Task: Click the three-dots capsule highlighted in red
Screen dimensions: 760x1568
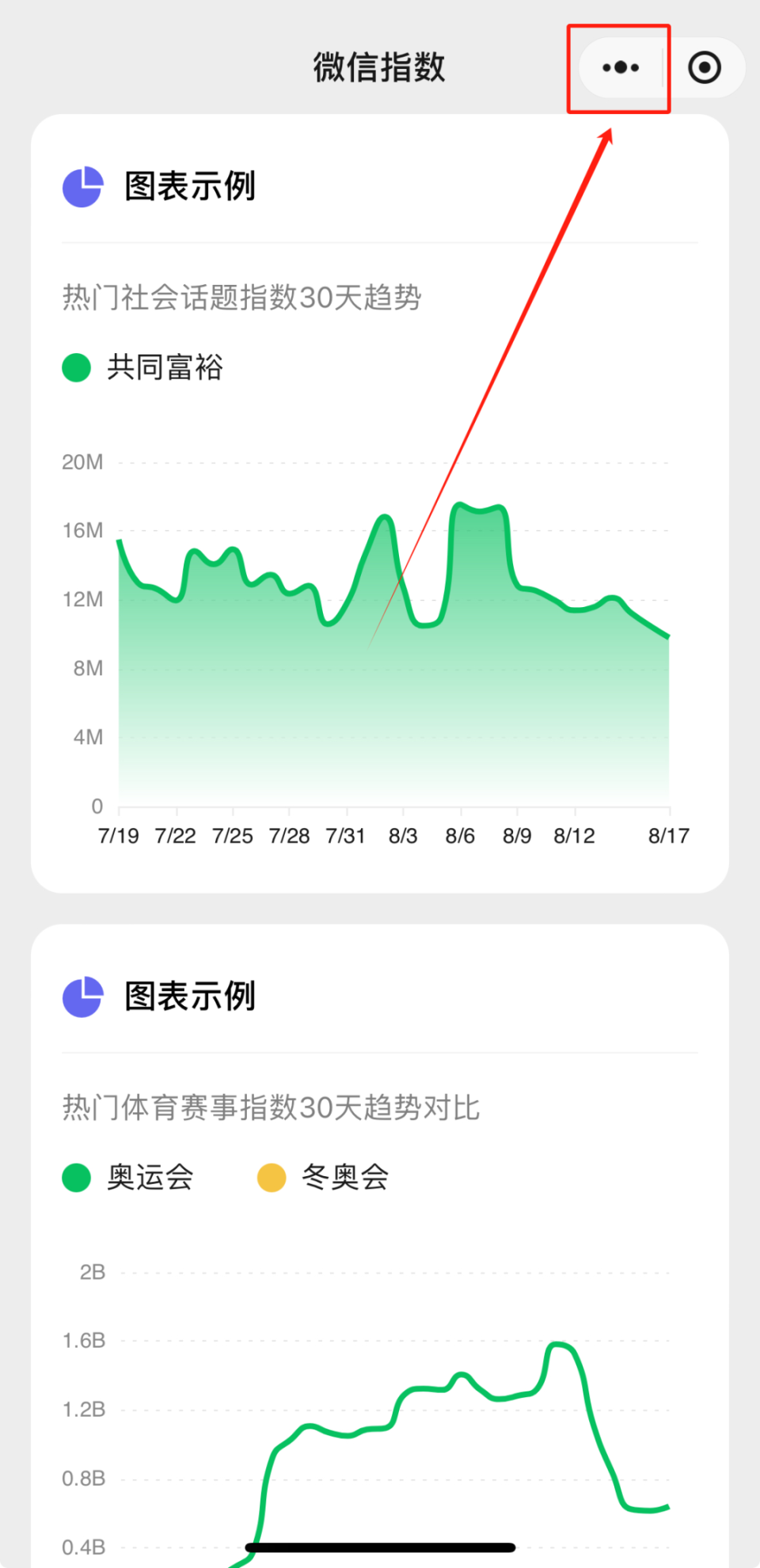Action: pyautogui.click(x=618, y=67)
